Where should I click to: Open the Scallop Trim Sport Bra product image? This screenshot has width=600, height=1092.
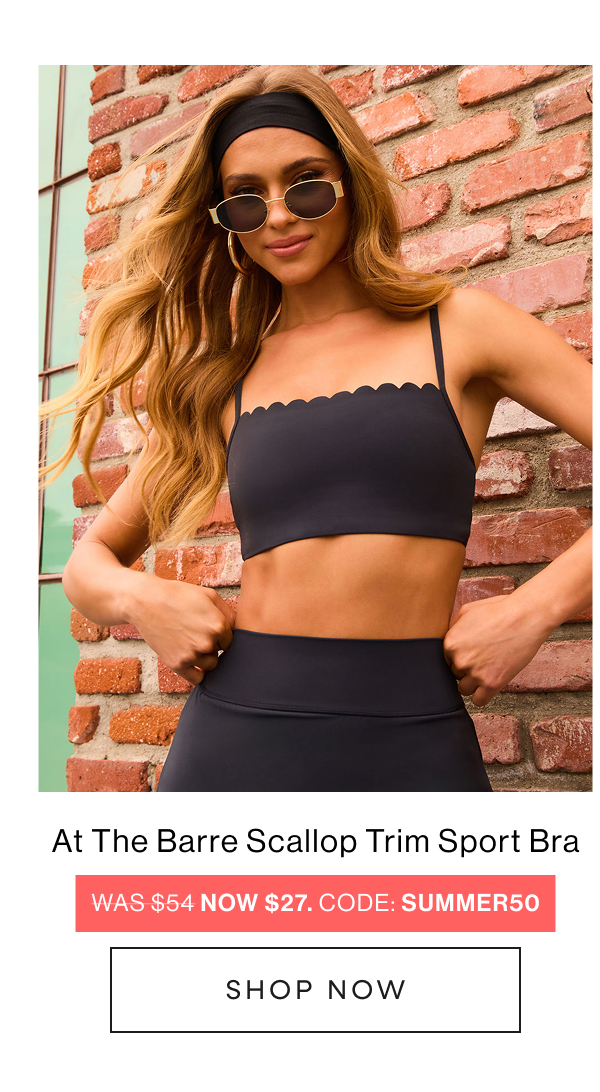[315, 428]
